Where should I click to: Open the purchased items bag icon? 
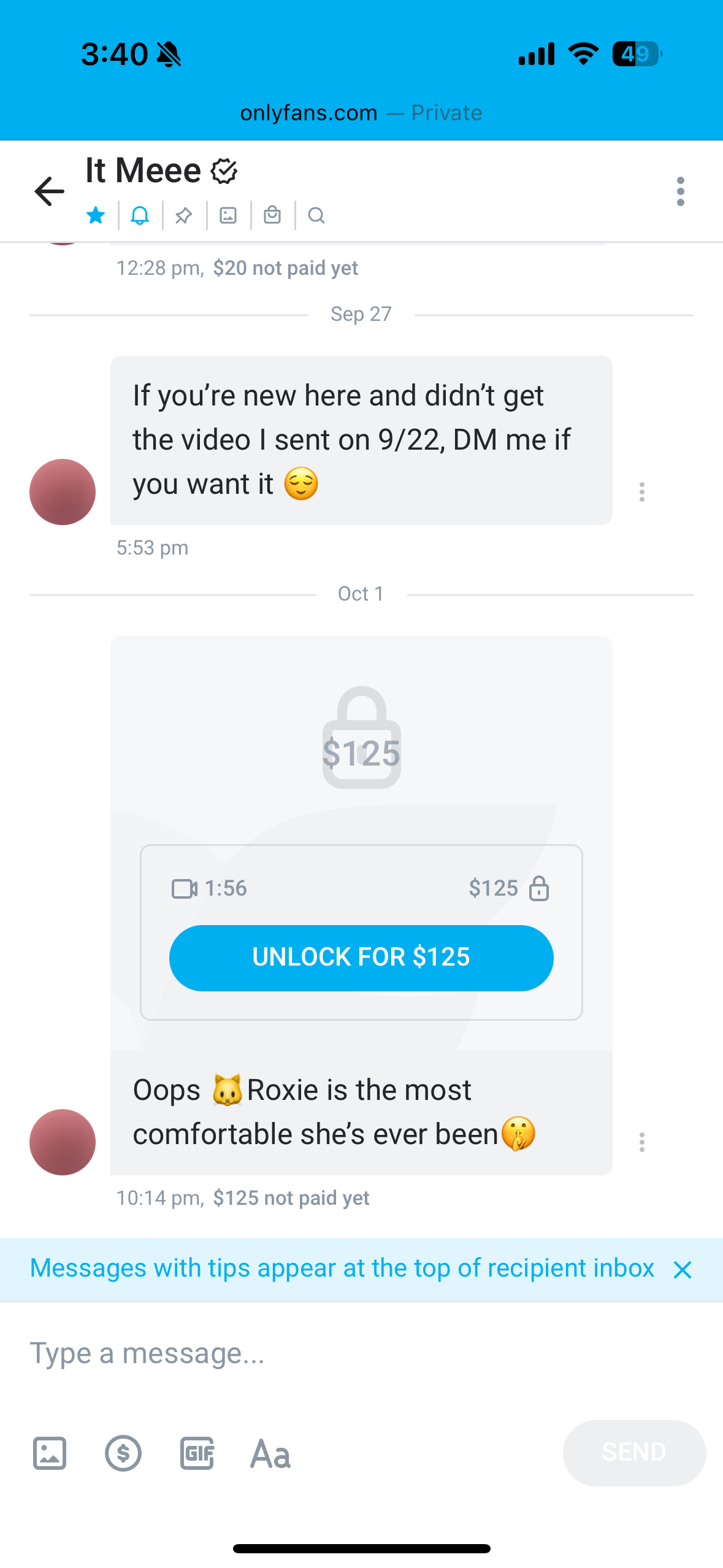[x=272, y=215]
